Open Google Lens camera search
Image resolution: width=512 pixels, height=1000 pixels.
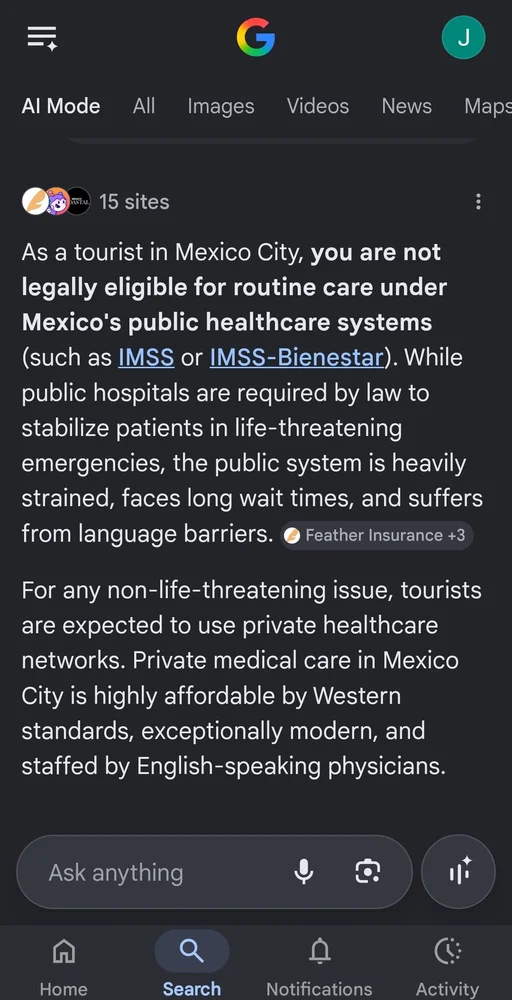point(367,872)
